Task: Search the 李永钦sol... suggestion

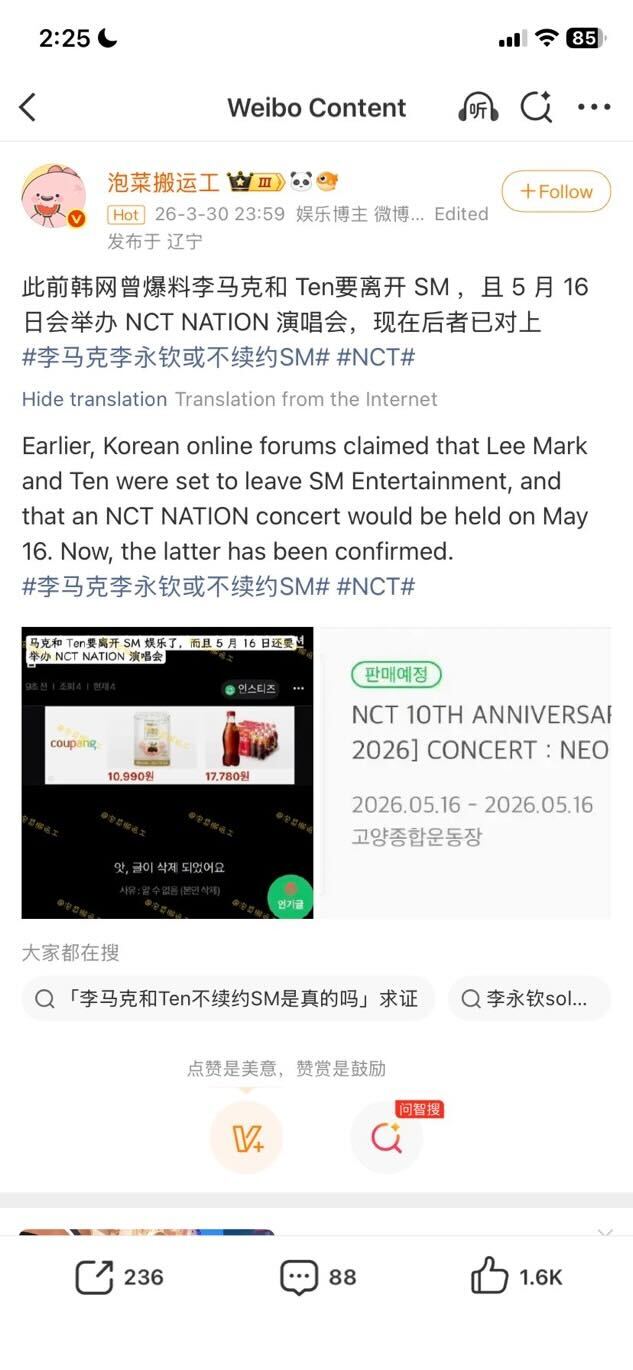Action: tap(528, 998)
